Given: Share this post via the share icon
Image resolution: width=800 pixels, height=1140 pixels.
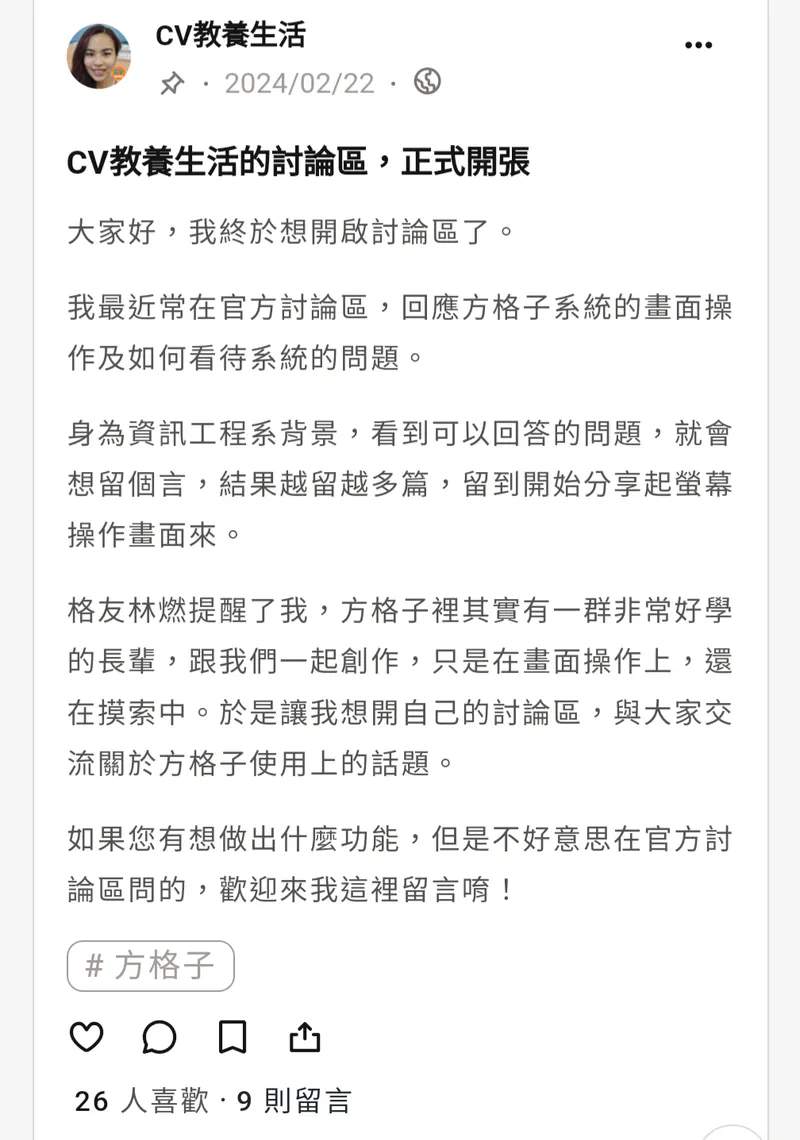Looking at the screenshot, I should point(305,1037).
